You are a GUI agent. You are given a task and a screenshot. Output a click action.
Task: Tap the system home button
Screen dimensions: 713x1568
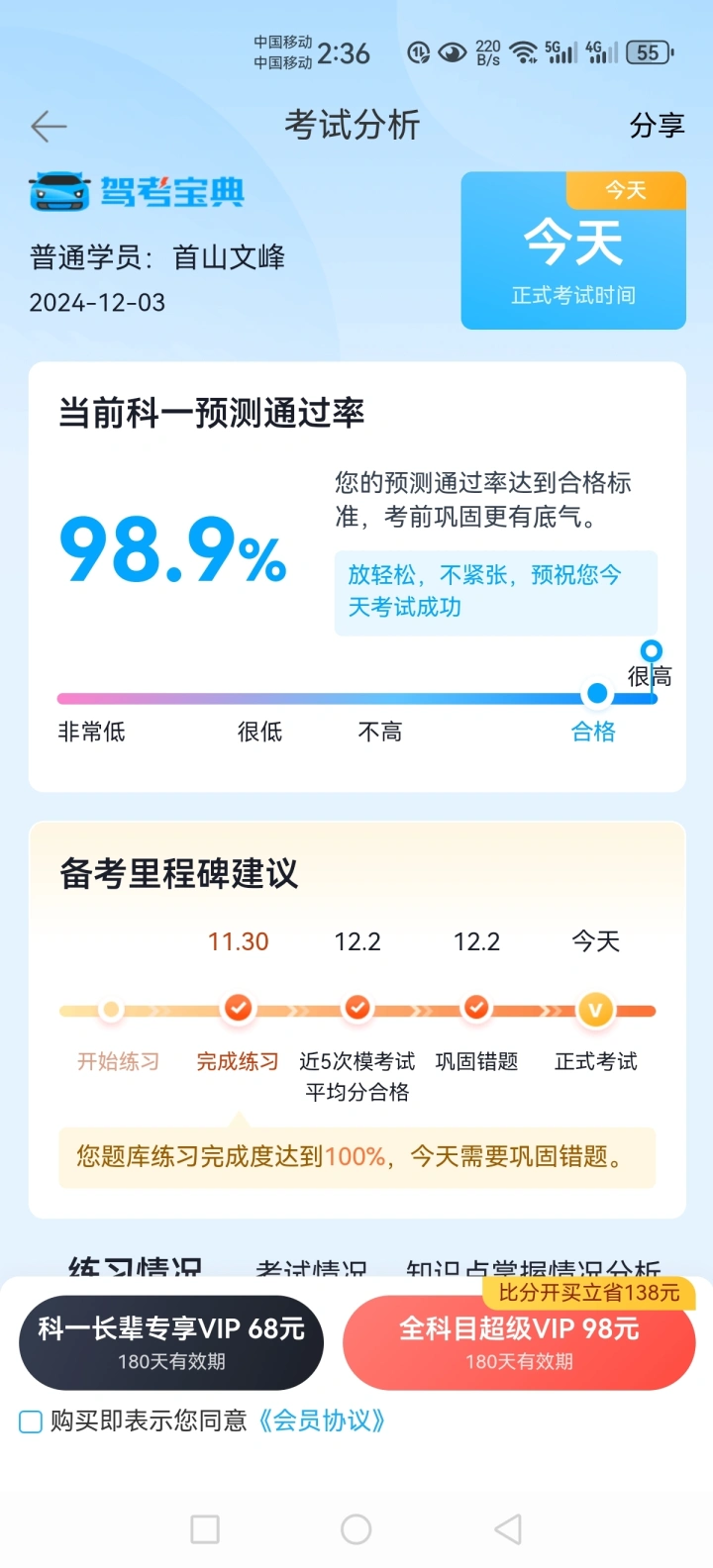(356, 1529)
